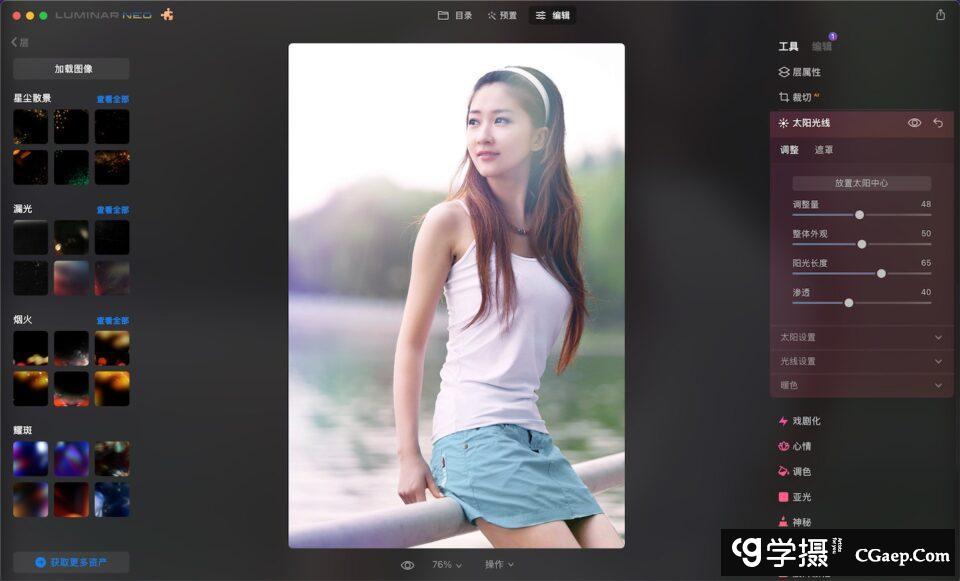960x581 pixels.
Task: Switch to the 遮罩 tab
Action: [823, 150]
